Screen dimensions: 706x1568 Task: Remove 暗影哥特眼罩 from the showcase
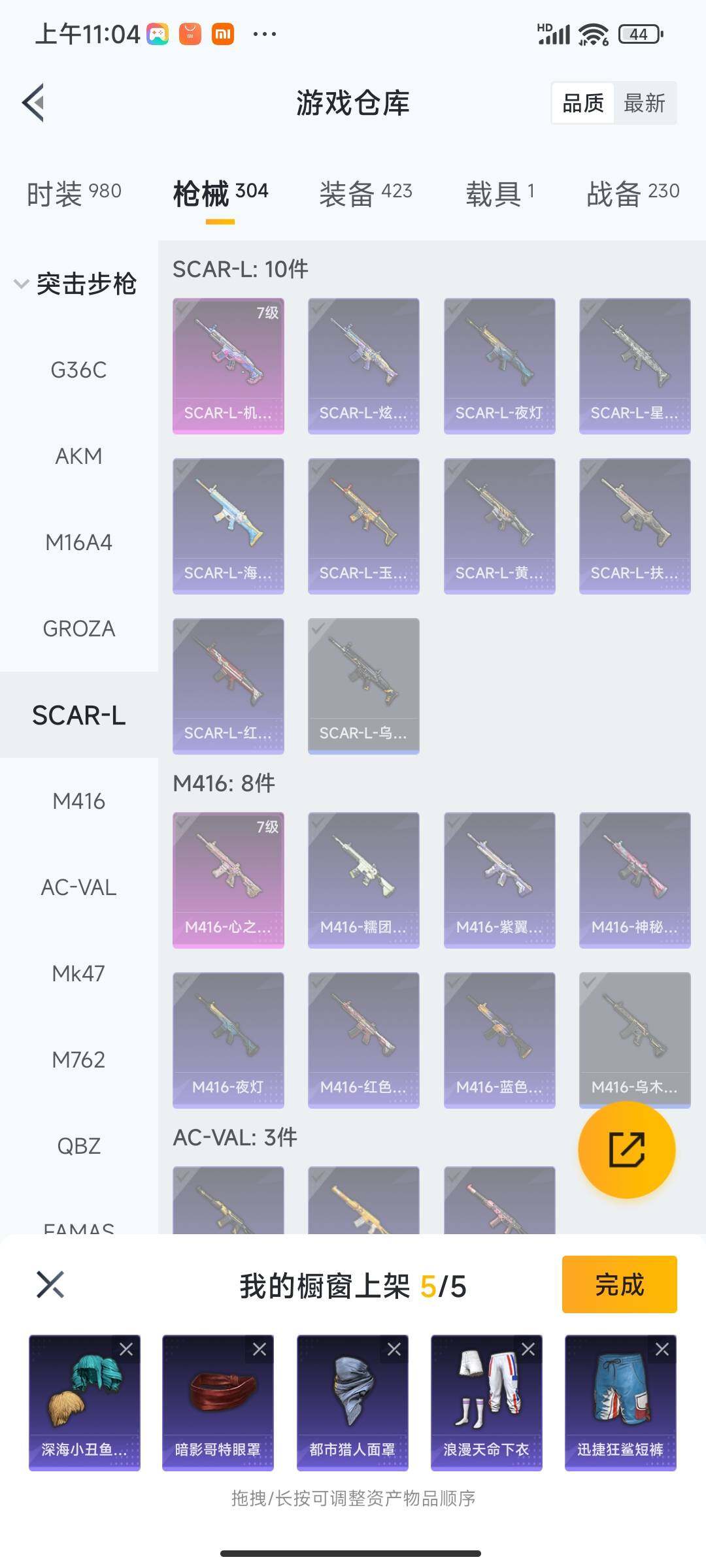(x=260, y=1349)
